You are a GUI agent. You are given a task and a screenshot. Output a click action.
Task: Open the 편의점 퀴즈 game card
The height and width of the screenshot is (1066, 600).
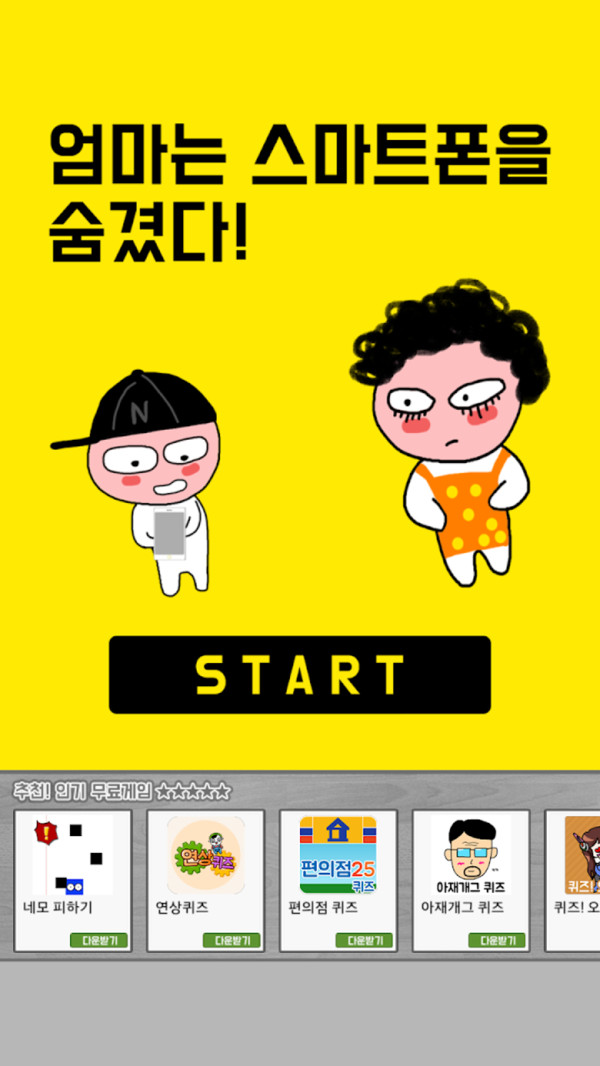pos(338,870)
